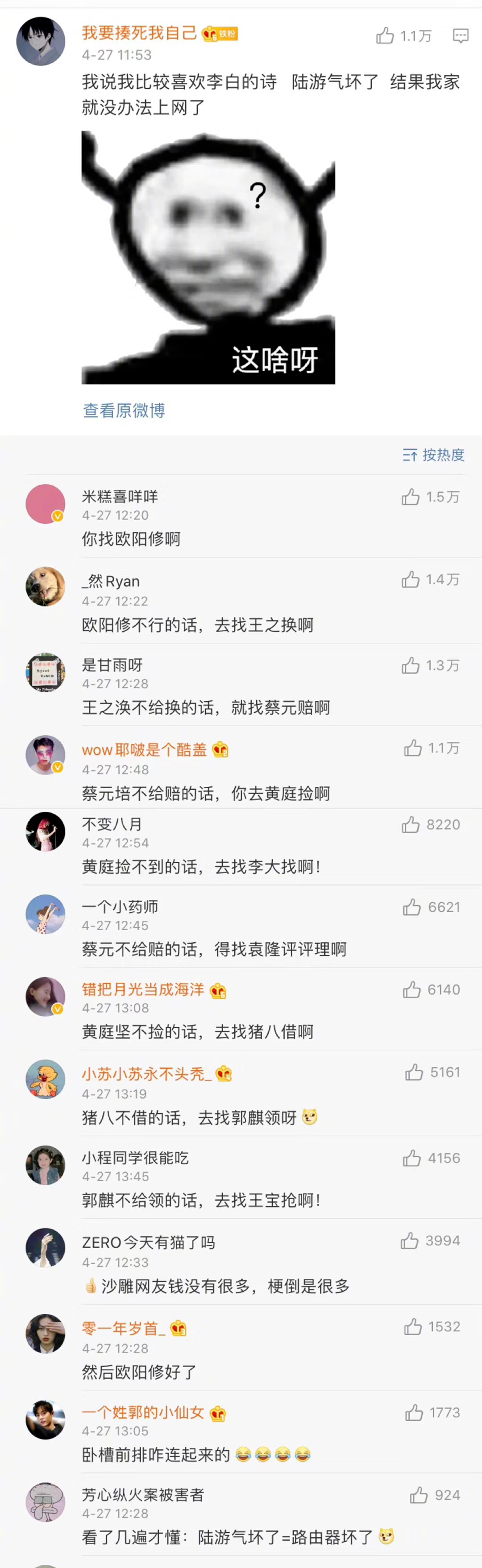Open the comment icon on the main post
Image resolution: width=482 pixels, height=1568 pixels.
coord(461,36)
